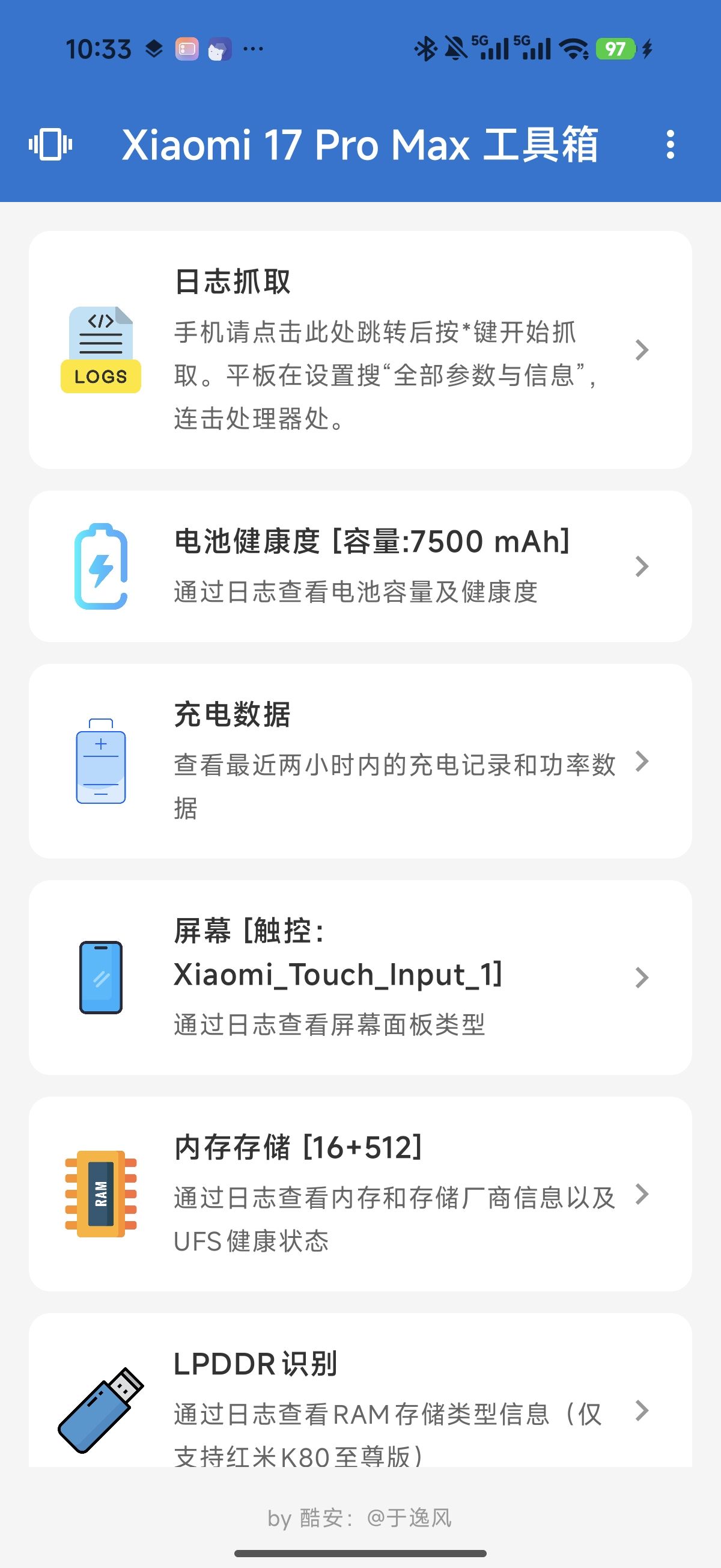The height and width of the screenshot is (1568, 721).
Task: Open the 日志抓取 log capture card
Action: [359, 349]
